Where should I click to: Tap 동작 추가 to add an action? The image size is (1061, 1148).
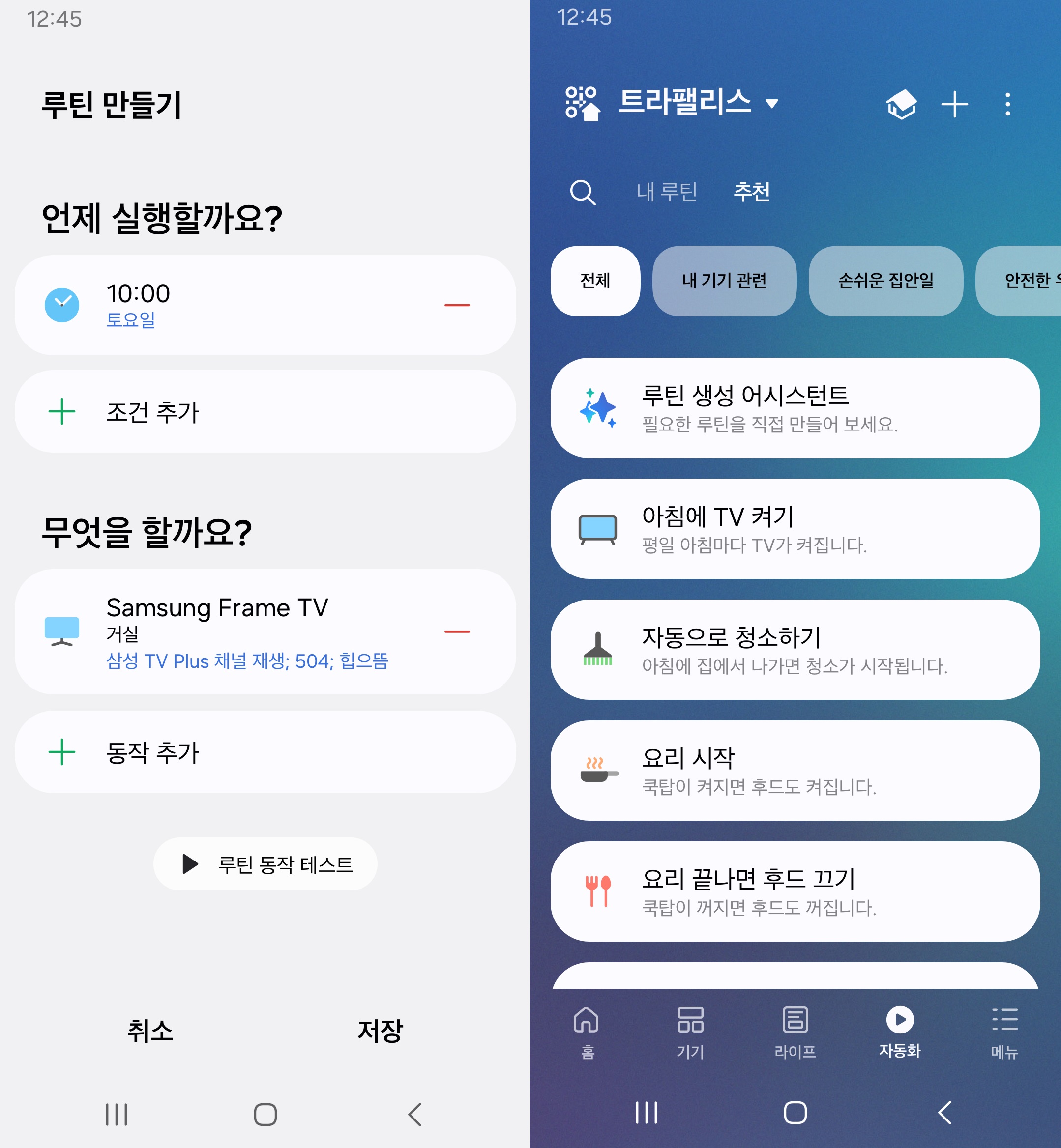[x=265, y=752]
